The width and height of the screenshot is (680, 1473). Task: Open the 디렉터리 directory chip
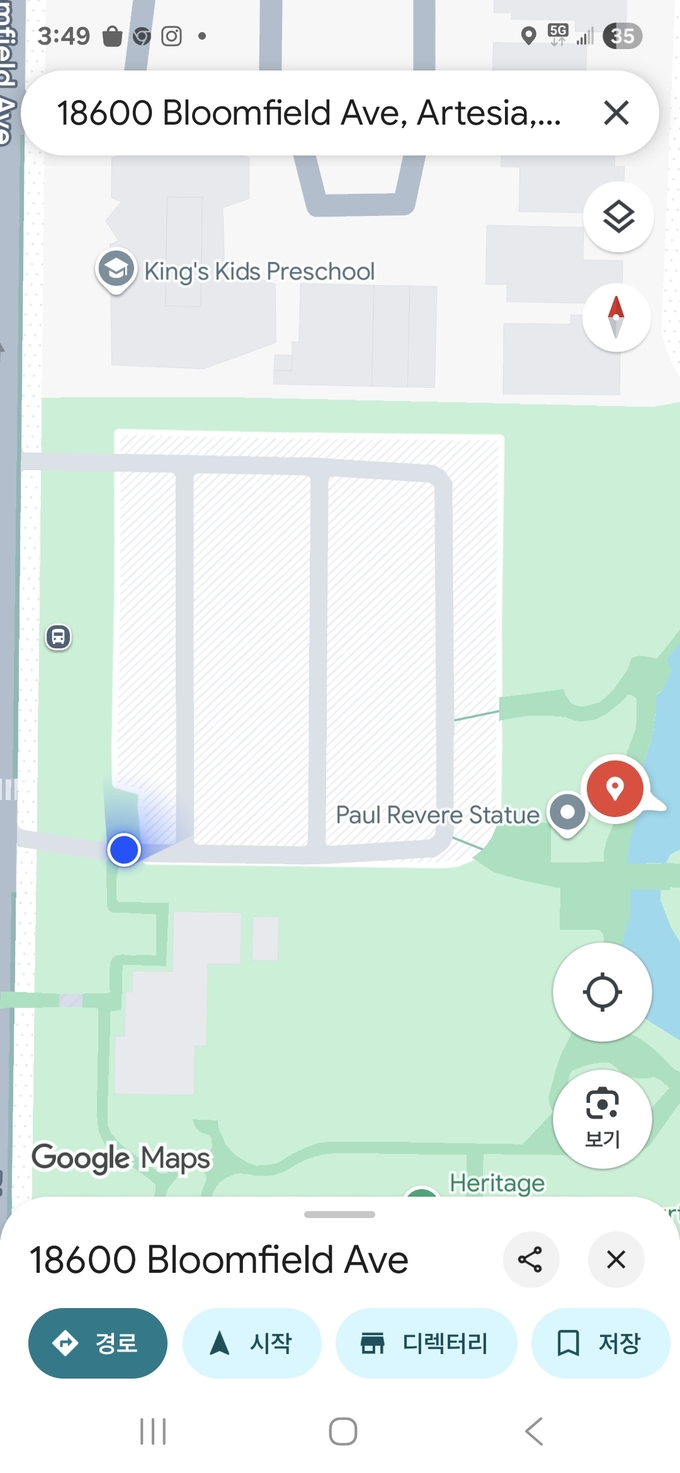coord(426,1343)
